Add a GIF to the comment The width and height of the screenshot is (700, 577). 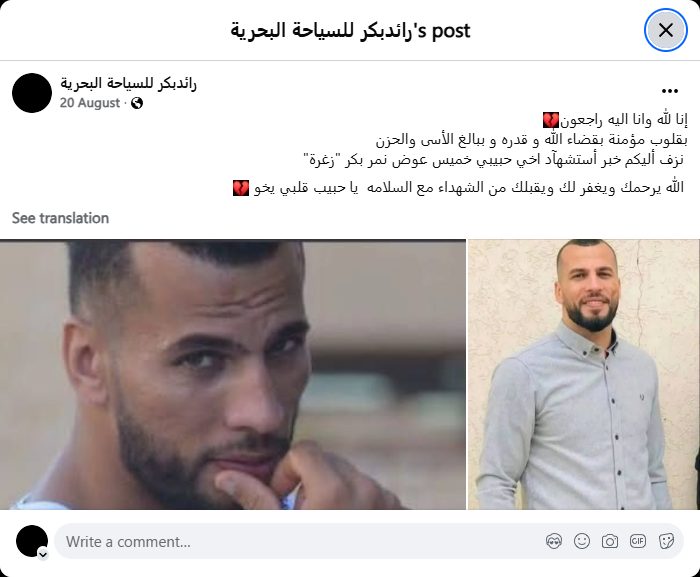[637, 541]
